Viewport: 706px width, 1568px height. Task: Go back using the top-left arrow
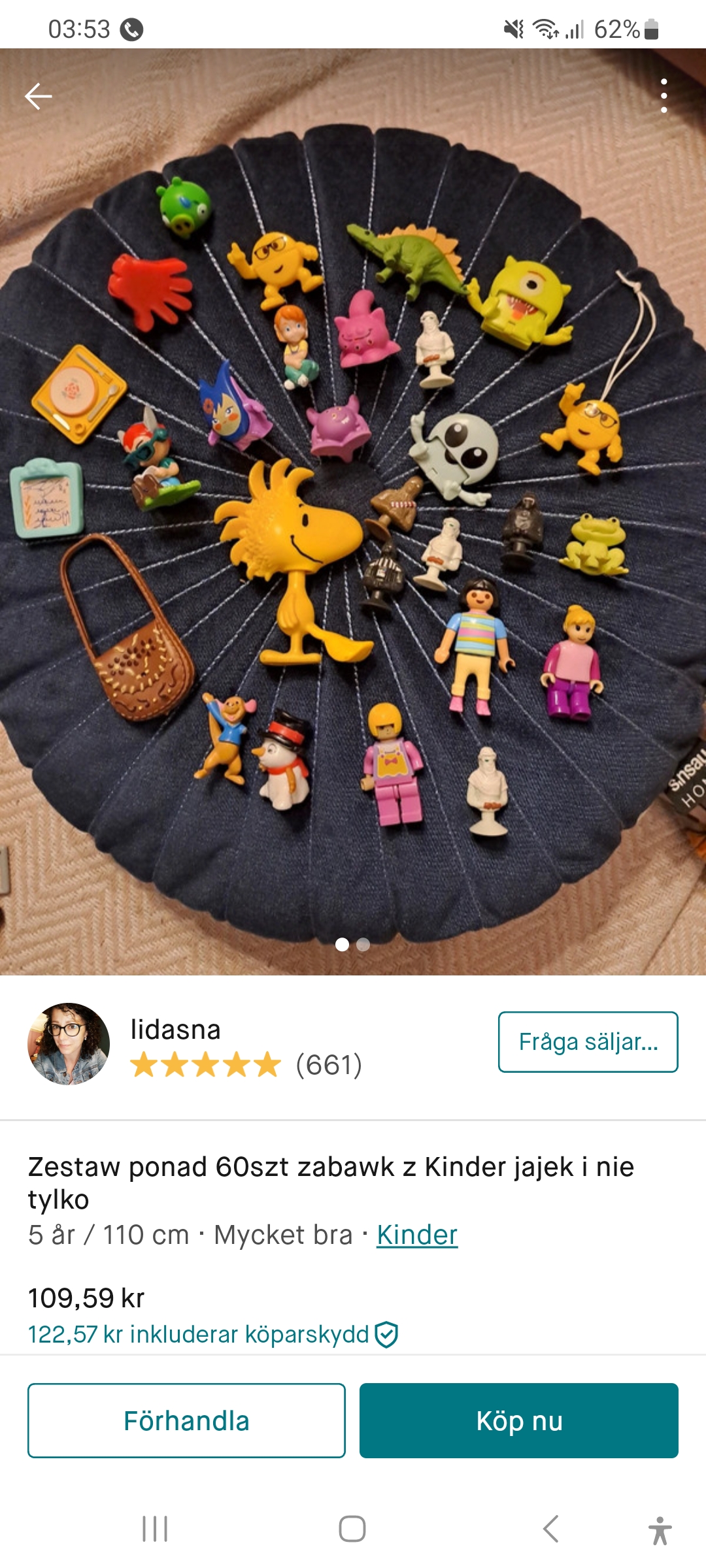click(38, 96)
